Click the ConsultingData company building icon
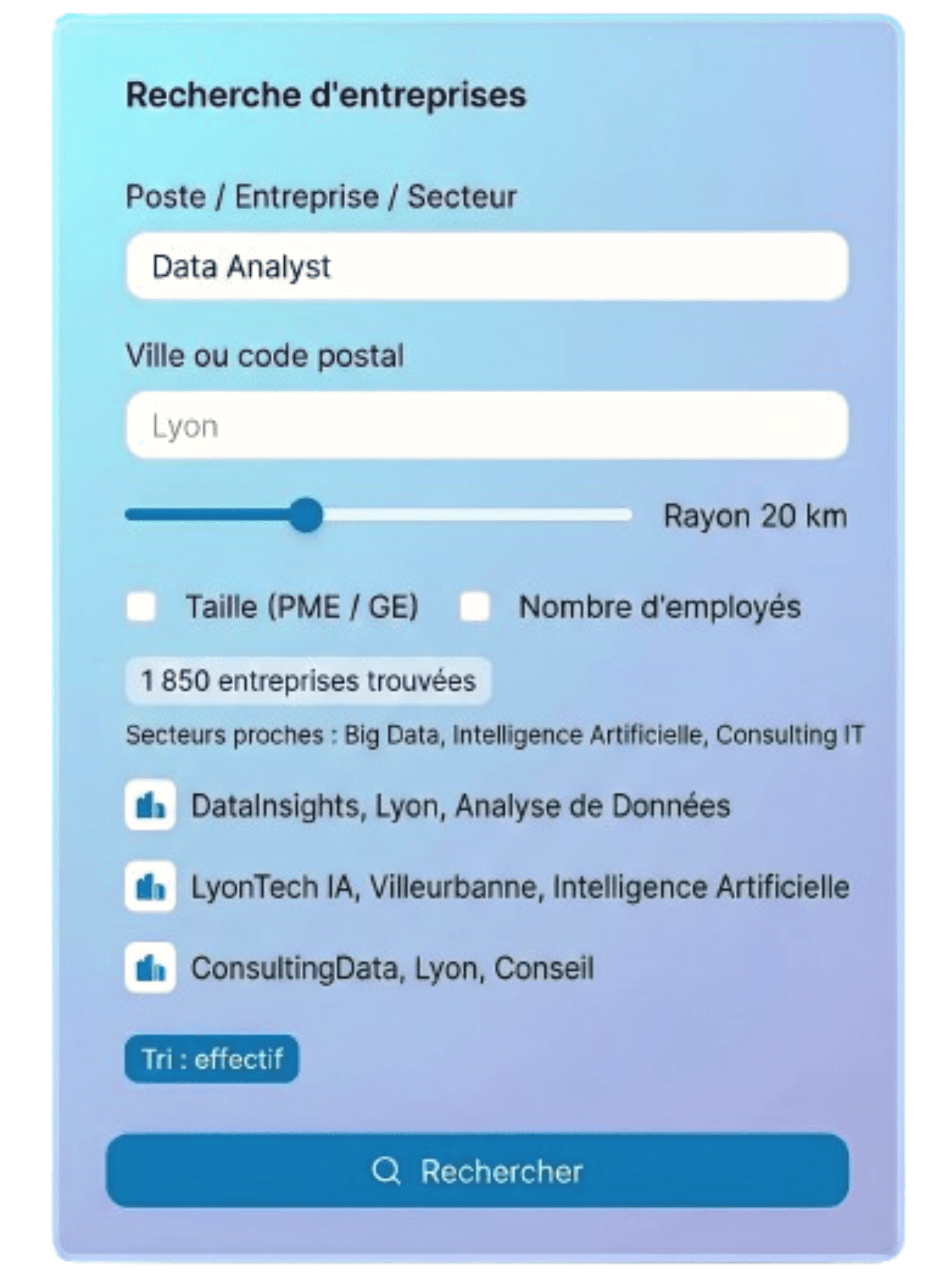This screenshot has width=952, height=1275. tap(150, 969)
